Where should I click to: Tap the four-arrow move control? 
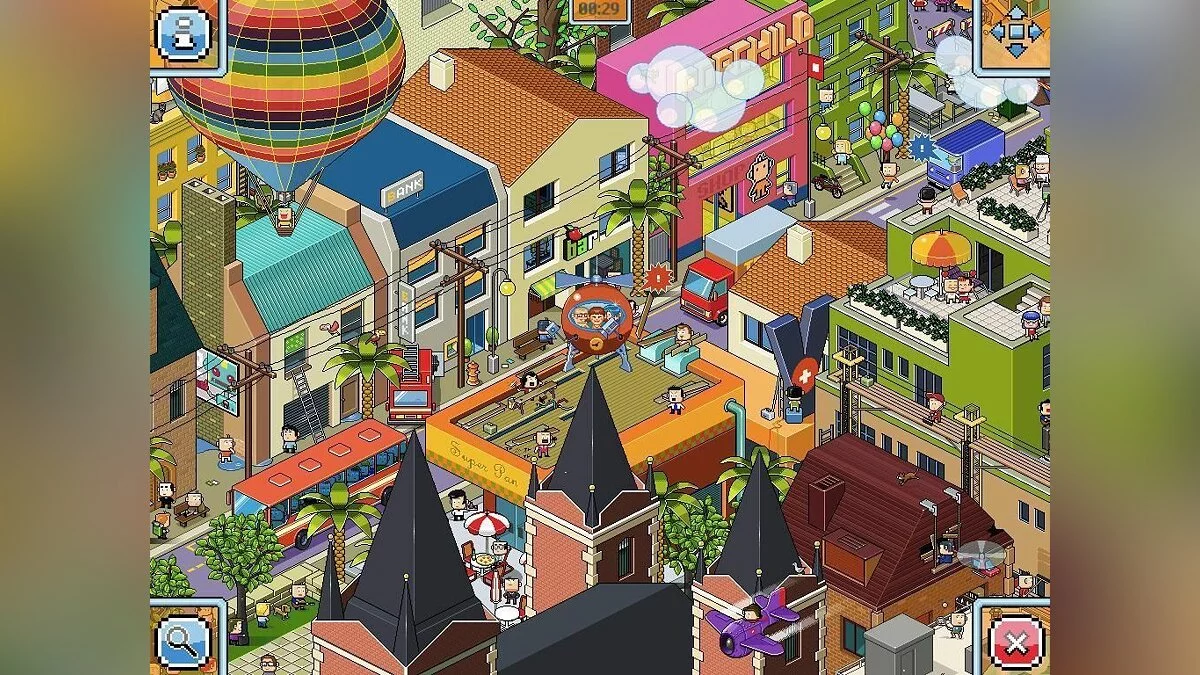click(1015, 32)
